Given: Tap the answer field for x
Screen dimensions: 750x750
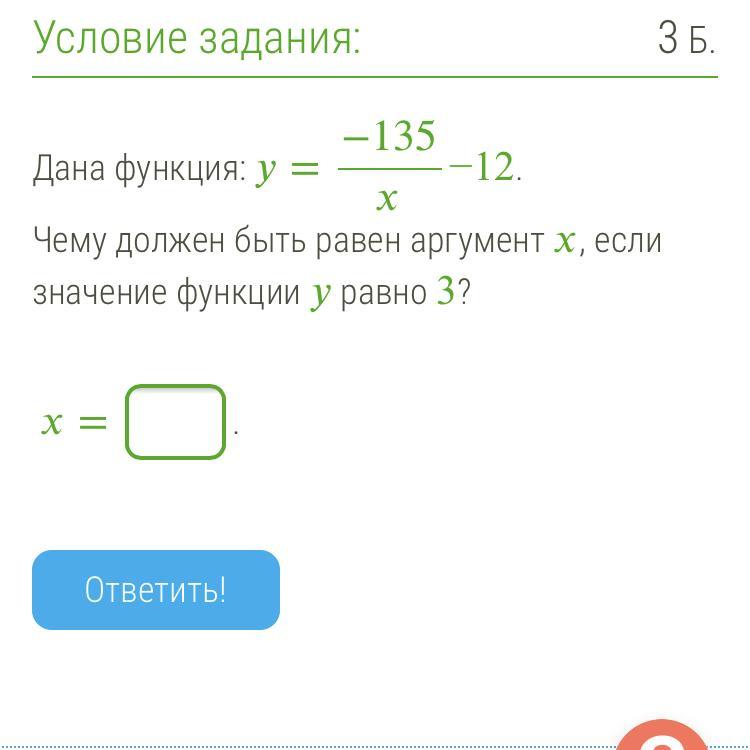Looking at the screenshot, I should [175, 422].
